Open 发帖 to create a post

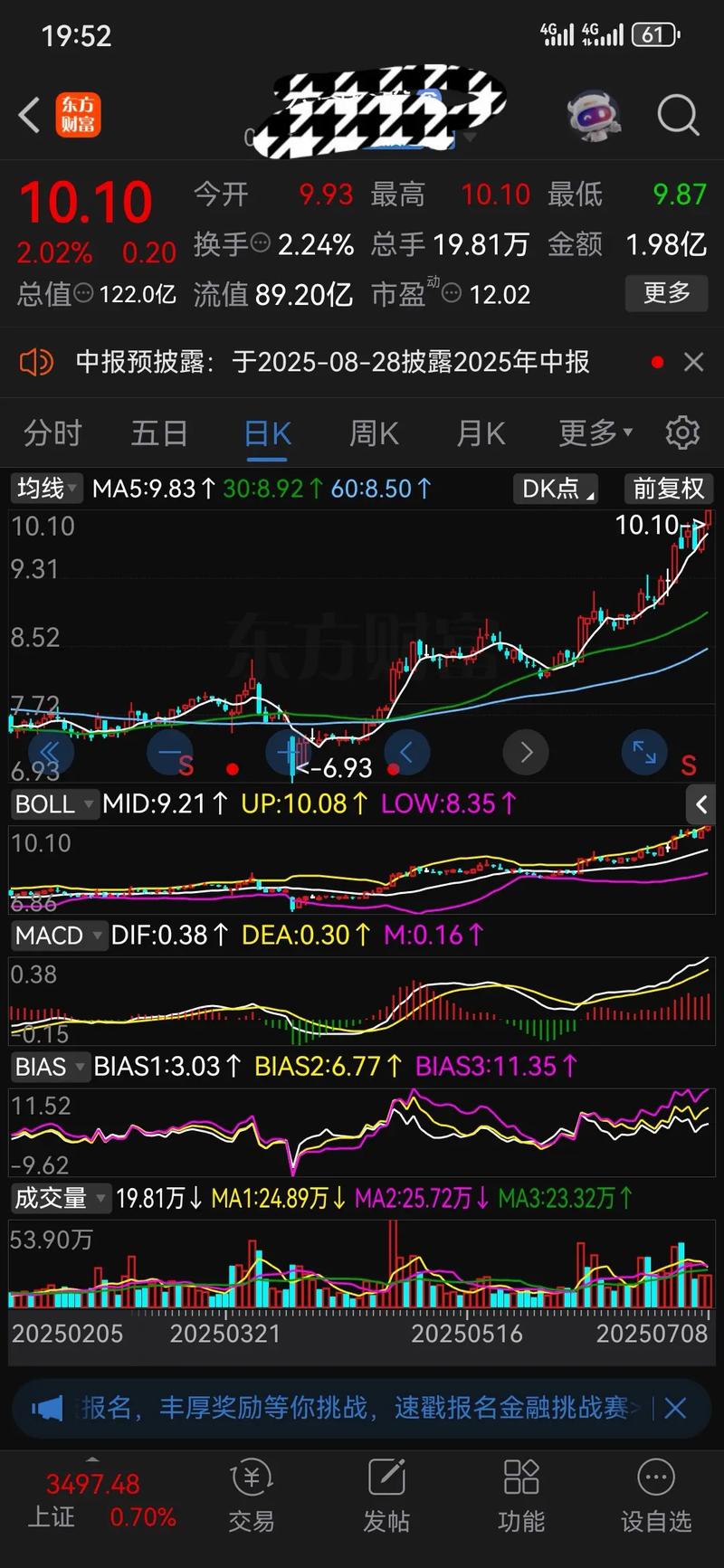point(386,1493)
